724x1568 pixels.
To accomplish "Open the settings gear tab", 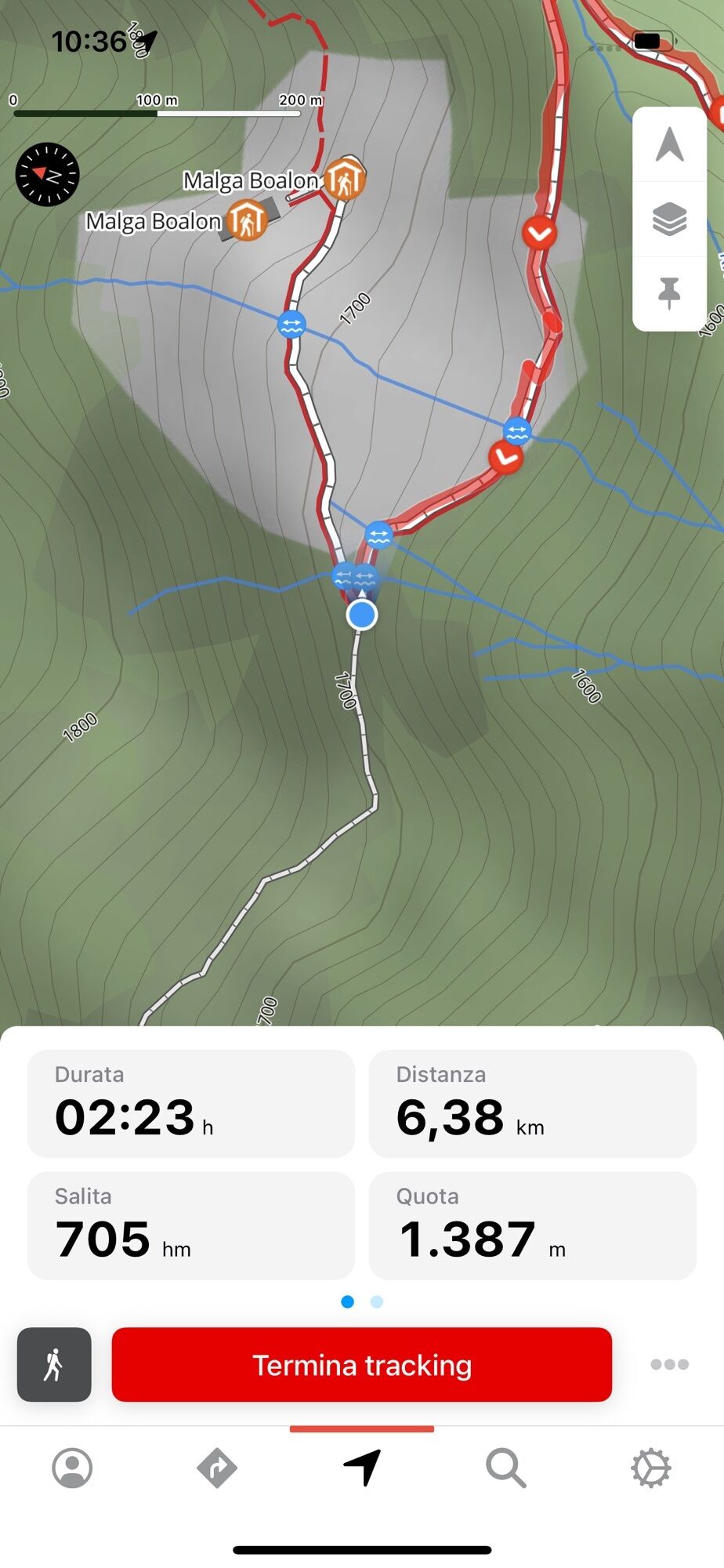I will point(651,1468).
